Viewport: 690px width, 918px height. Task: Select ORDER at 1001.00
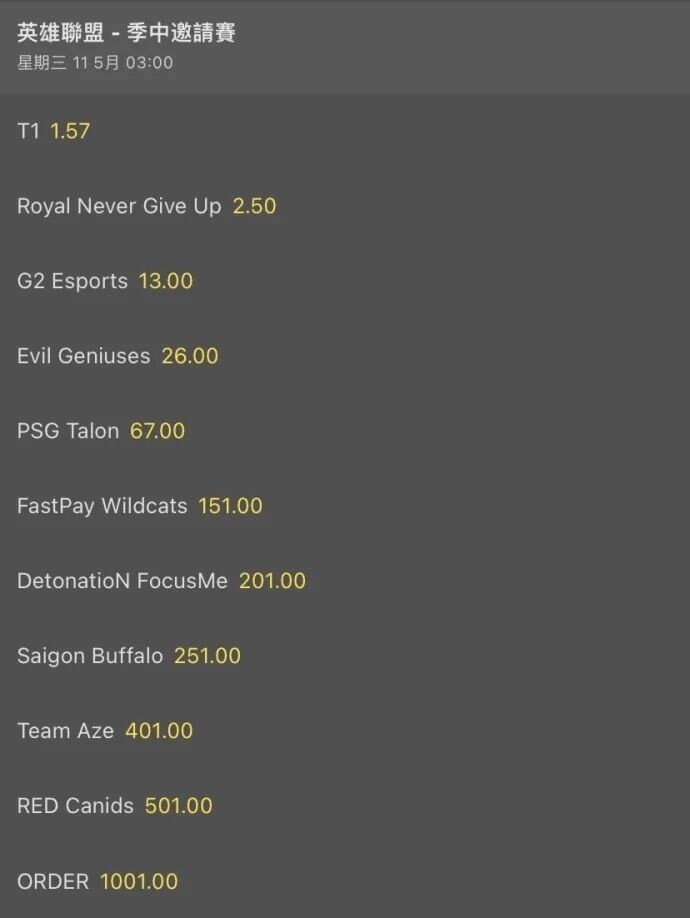coord(139,881)
